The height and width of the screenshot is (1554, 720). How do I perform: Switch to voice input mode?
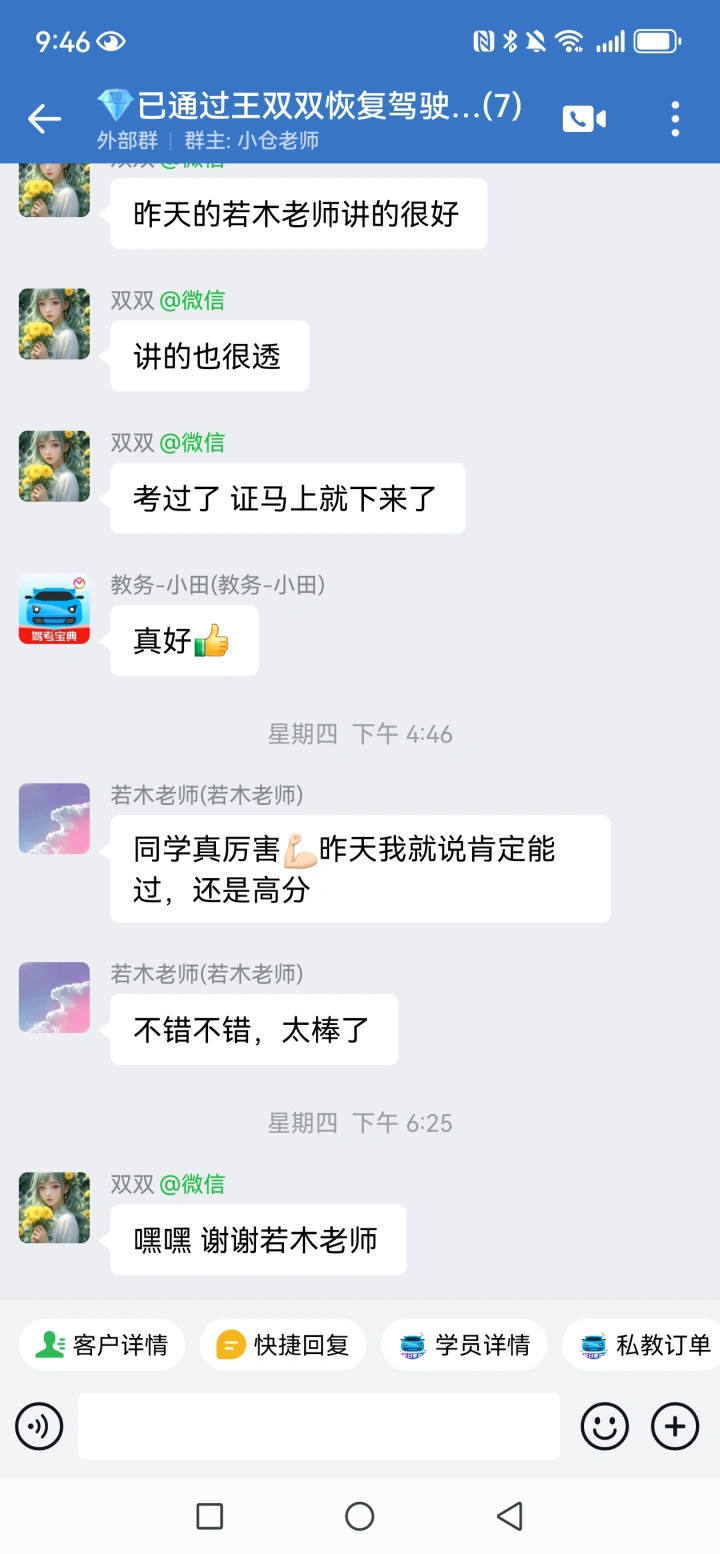coord(39,1426)
